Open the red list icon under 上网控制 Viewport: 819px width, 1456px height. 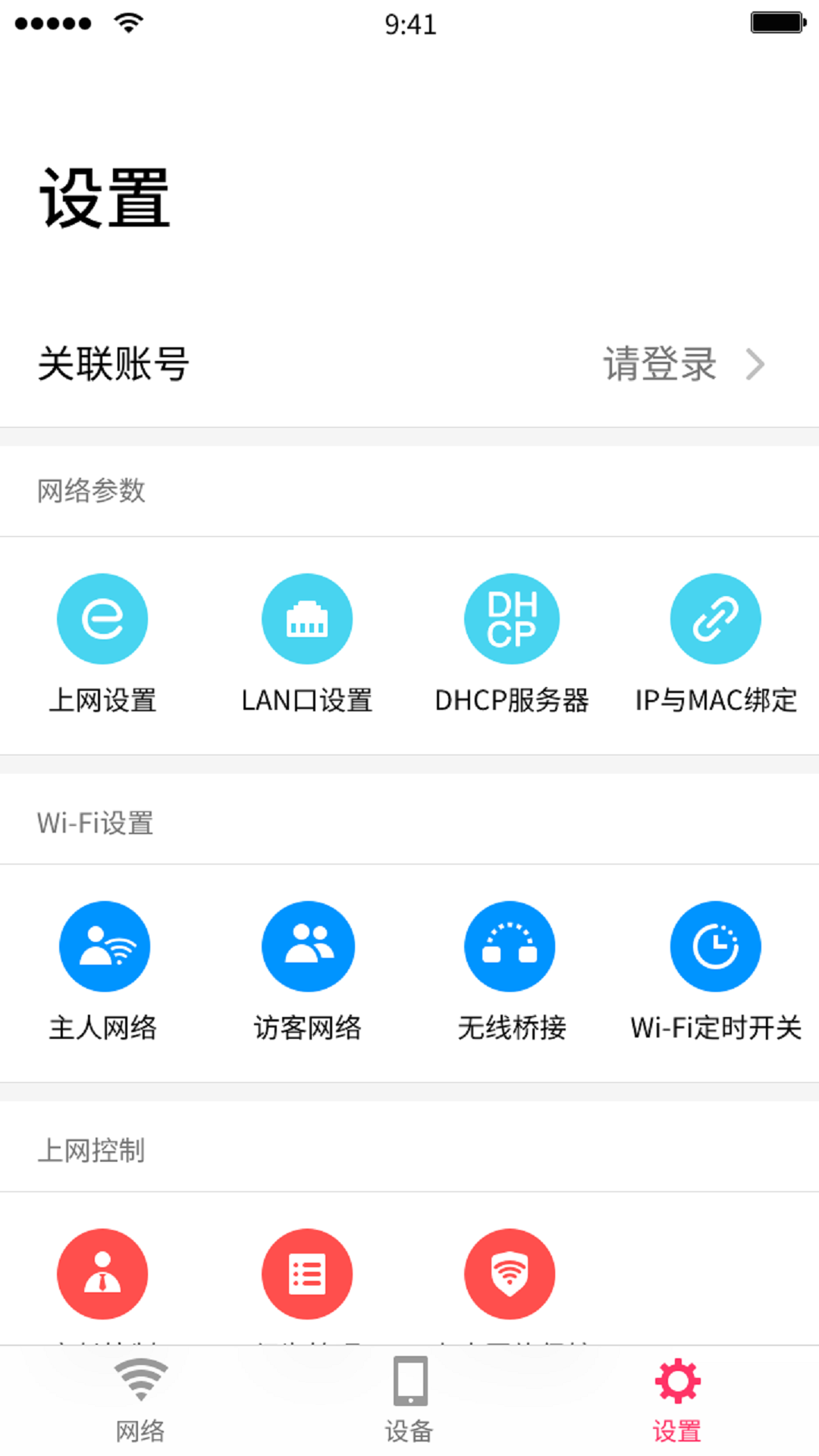[307, 1274]
